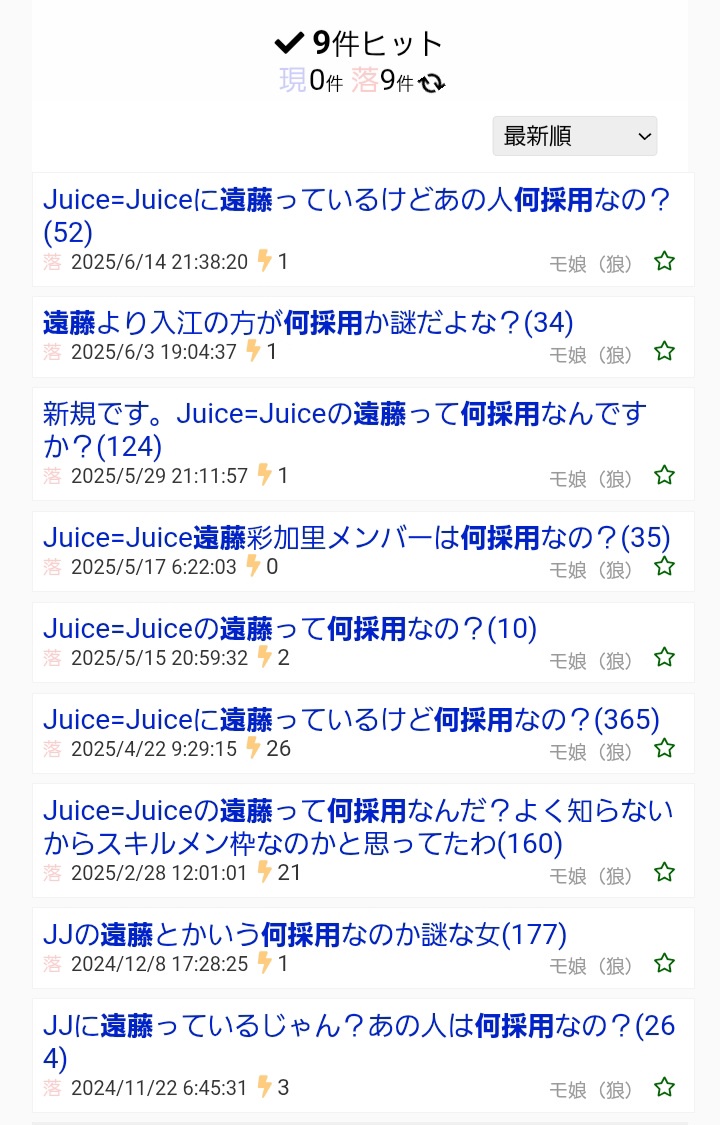The width and height of the screenshot is (720, 1125).
Task: Open the 最新順 sort dropdown
Action: tap(574, 136)
